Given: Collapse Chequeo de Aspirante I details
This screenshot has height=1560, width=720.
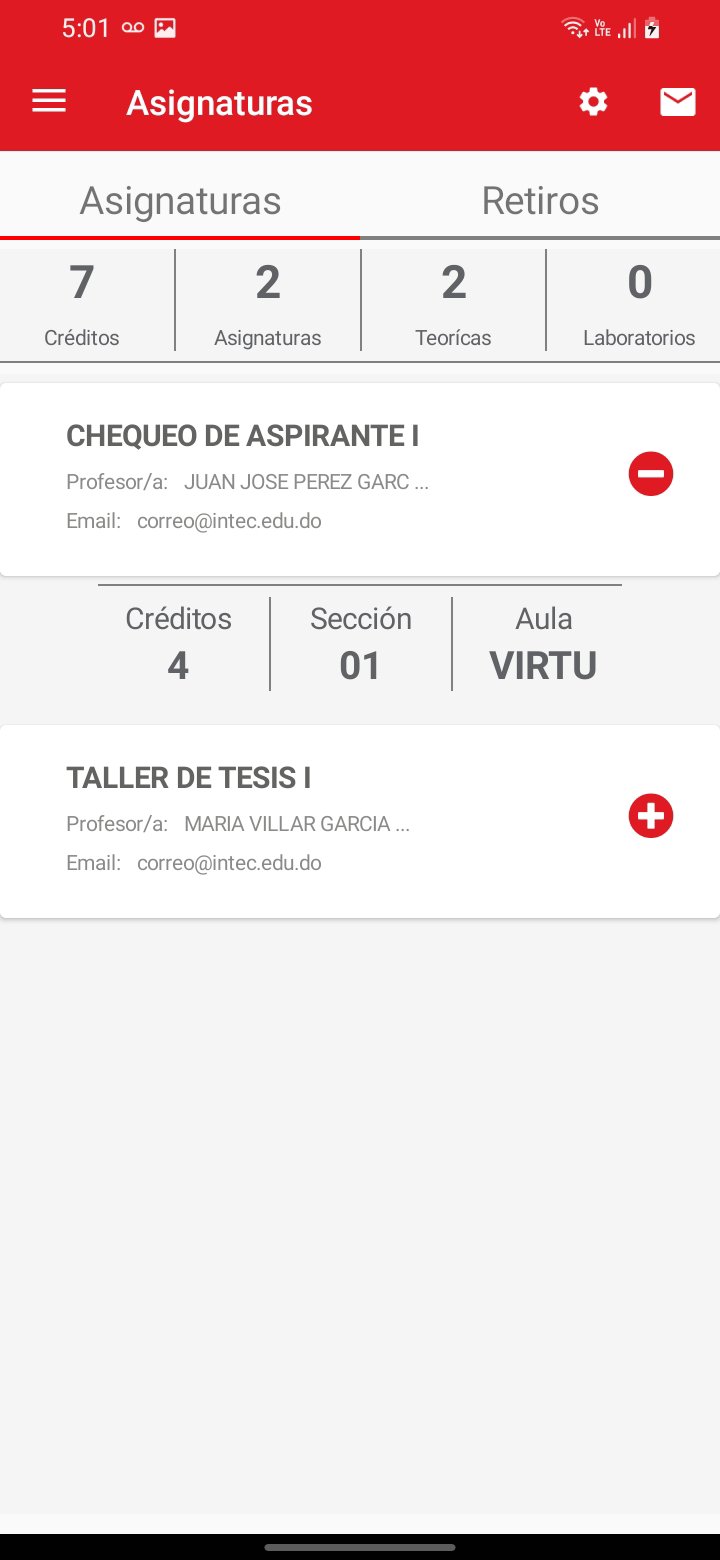Looking at the screenshot, I should (x=651, y=474).
